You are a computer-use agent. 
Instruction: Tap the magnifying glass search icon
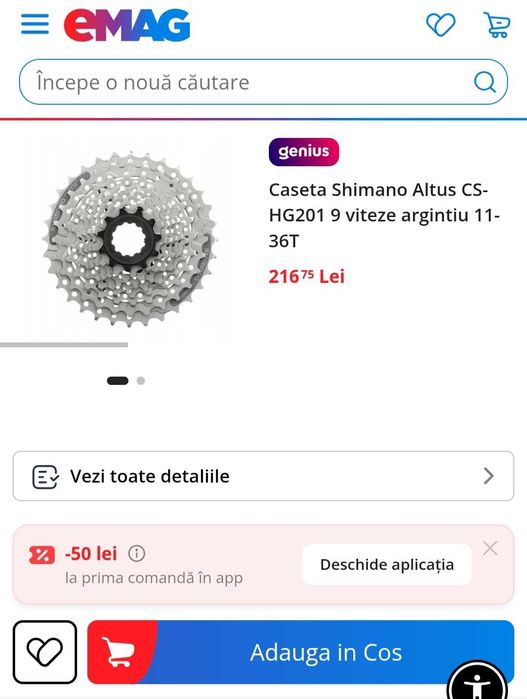click(485, 82)
